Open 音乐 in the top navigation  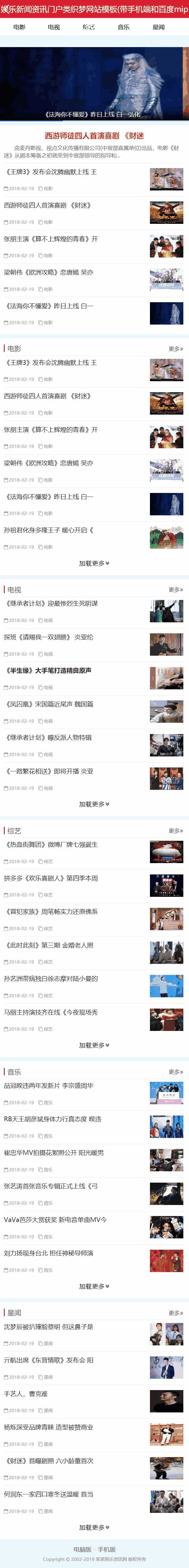[x=124, y=27]
